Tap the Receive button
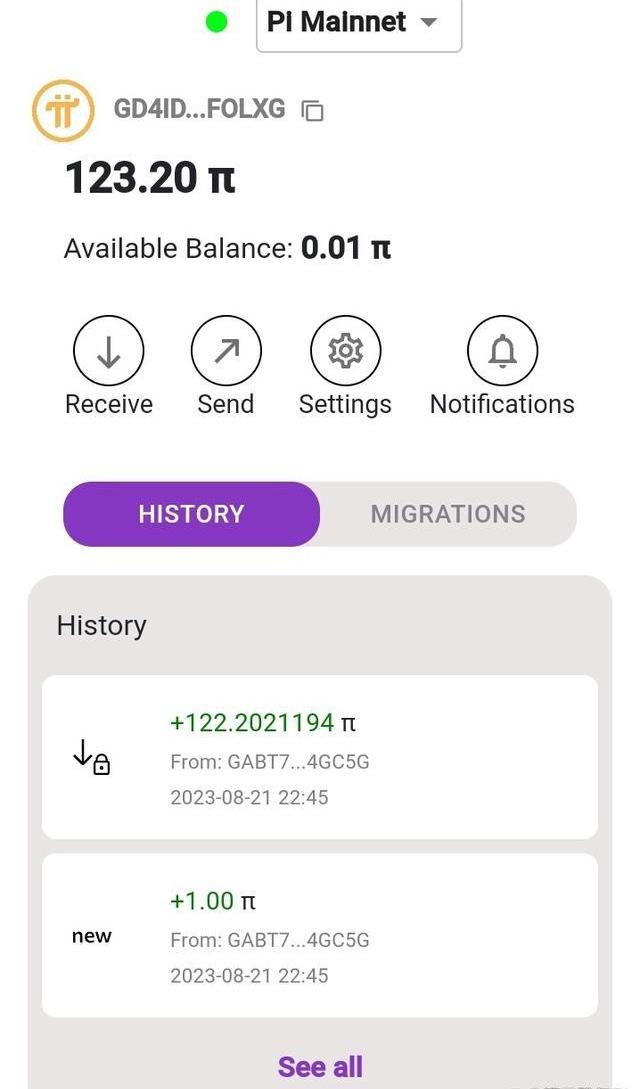This screenshot has height=1089, width=640. [x=108, y=352]
